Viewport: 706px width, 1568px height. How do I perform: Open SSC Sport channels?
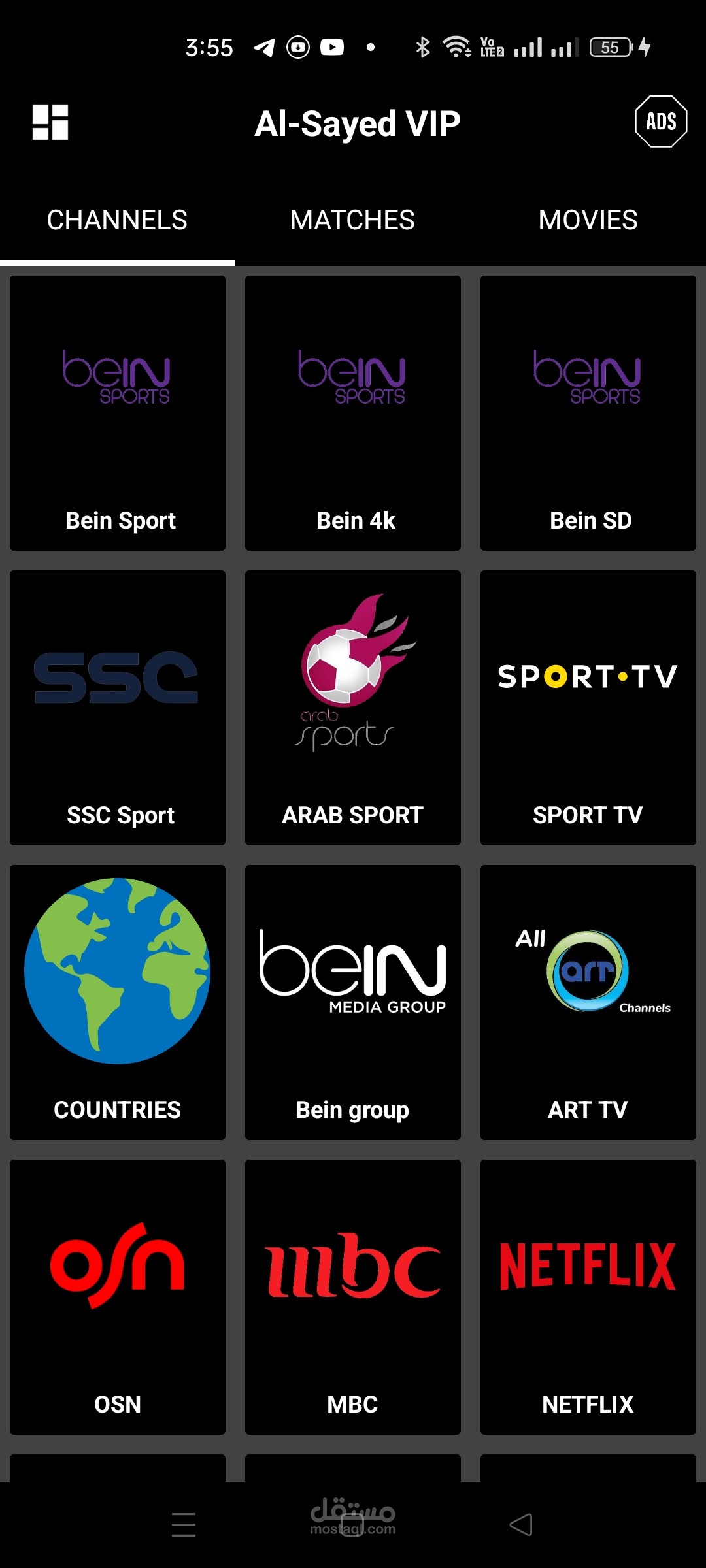118,708
